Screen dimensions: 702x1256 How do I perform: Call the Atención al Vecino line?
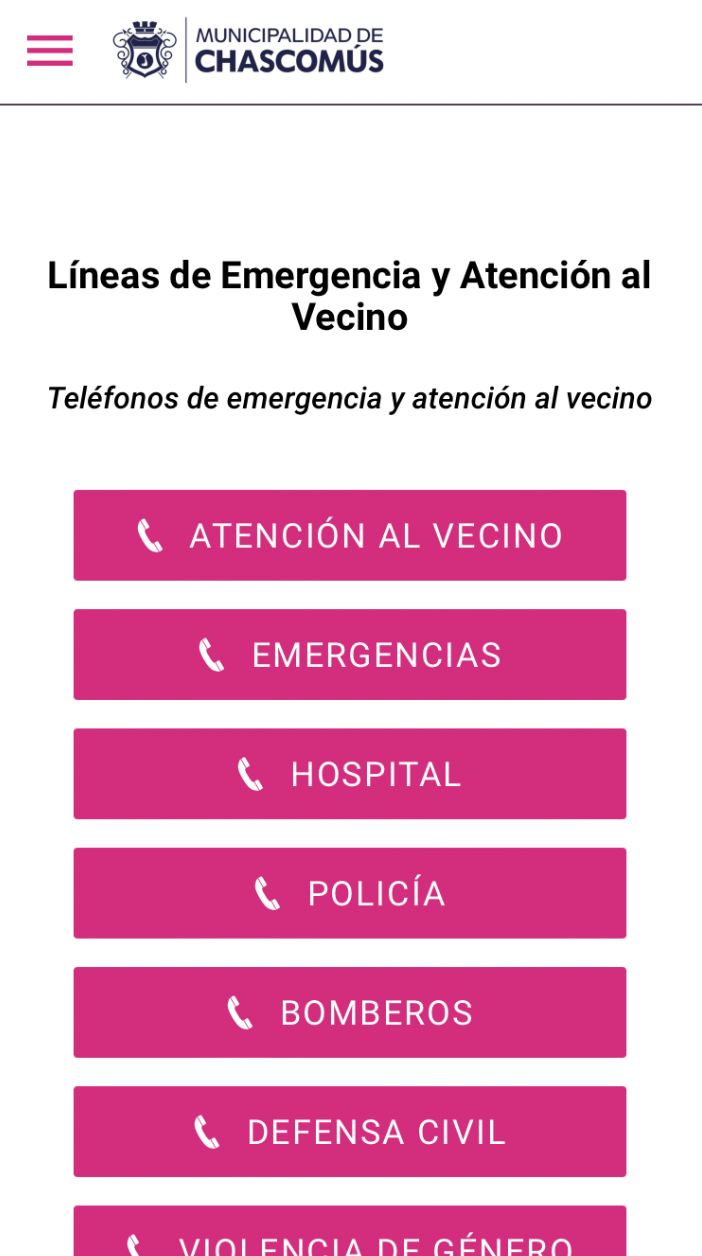coord(350,535)
